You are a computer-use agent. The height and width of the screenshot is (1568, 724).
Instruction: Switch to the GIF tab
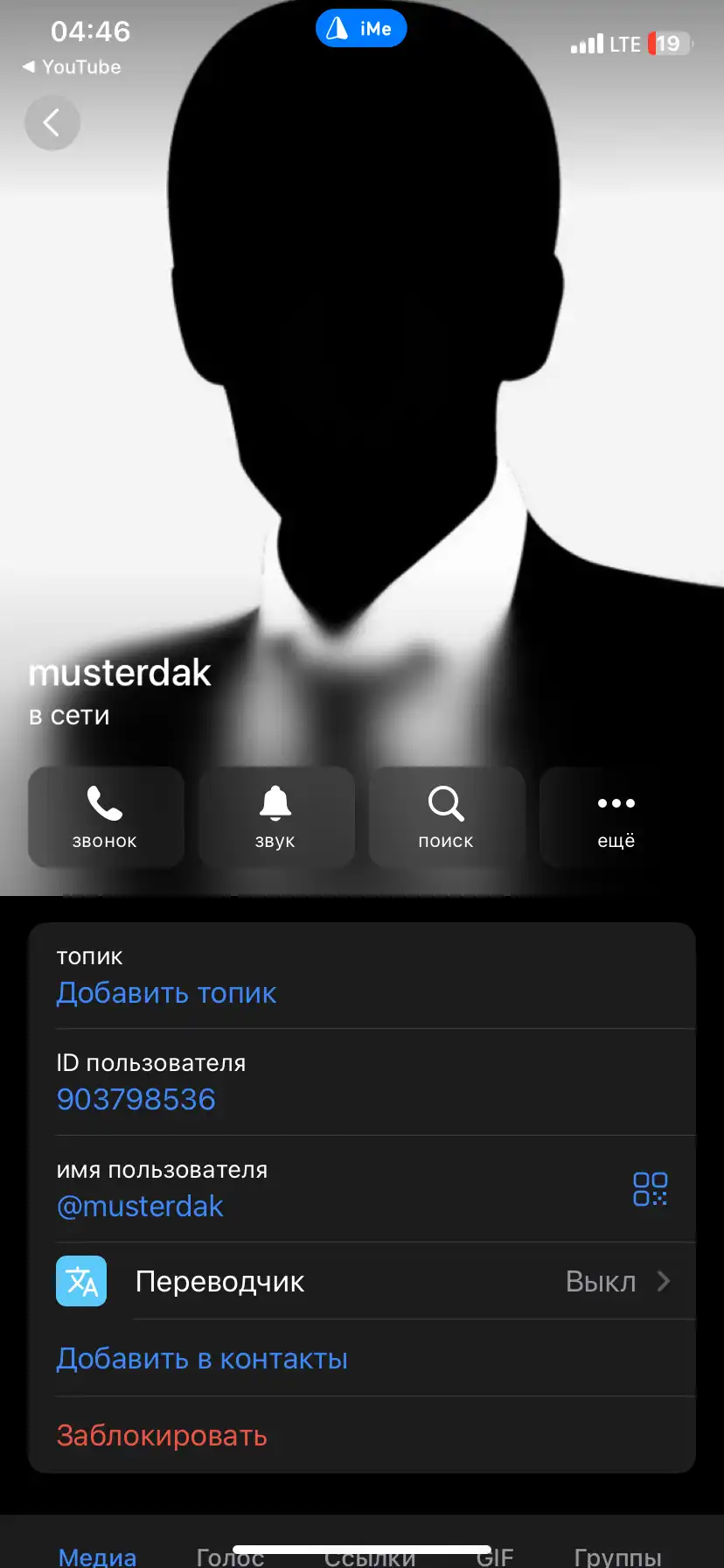(495, 1557)
